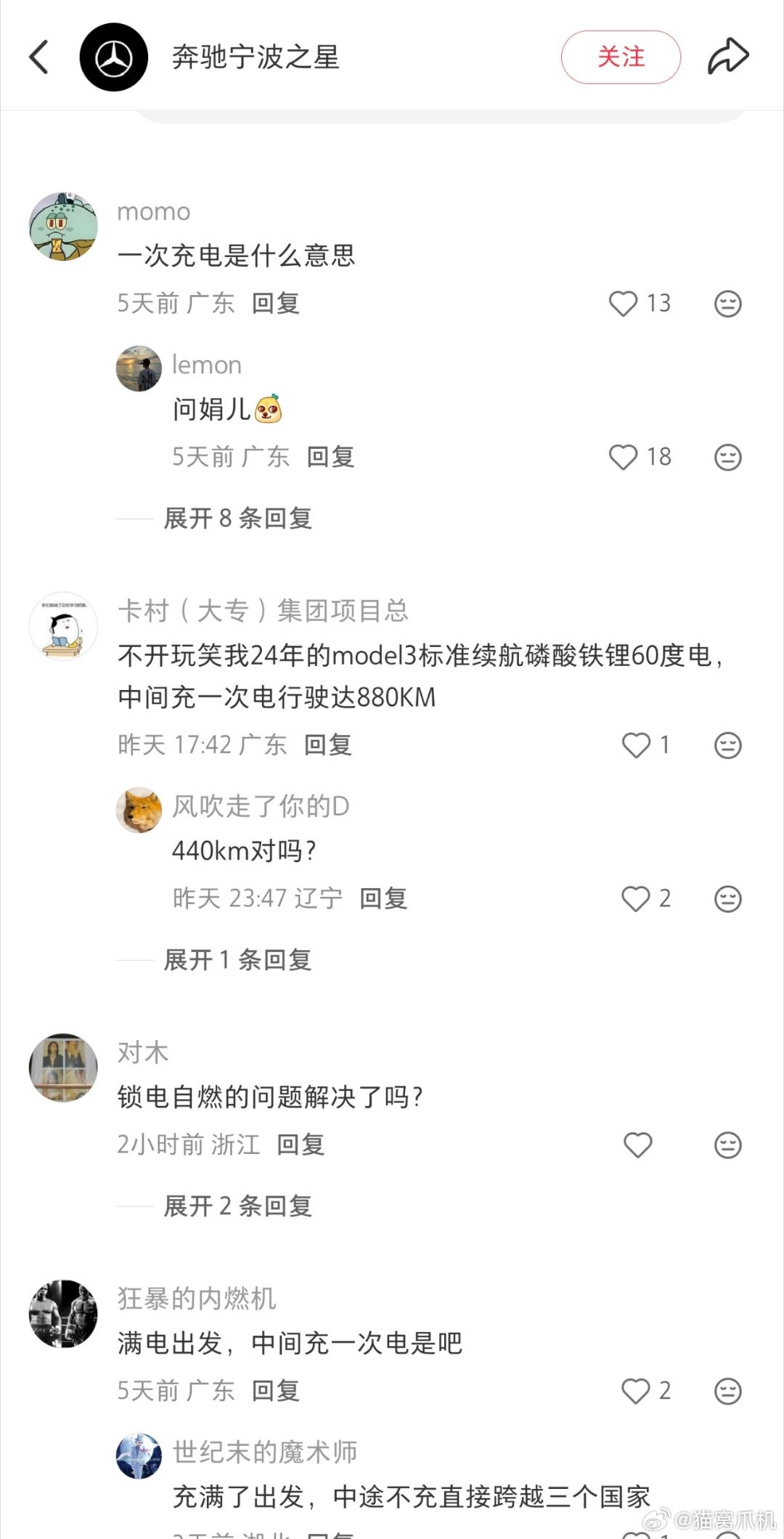Like 对木's comment about 锁电自燃
The image size is (784, 1539).
coord(637,1144)
